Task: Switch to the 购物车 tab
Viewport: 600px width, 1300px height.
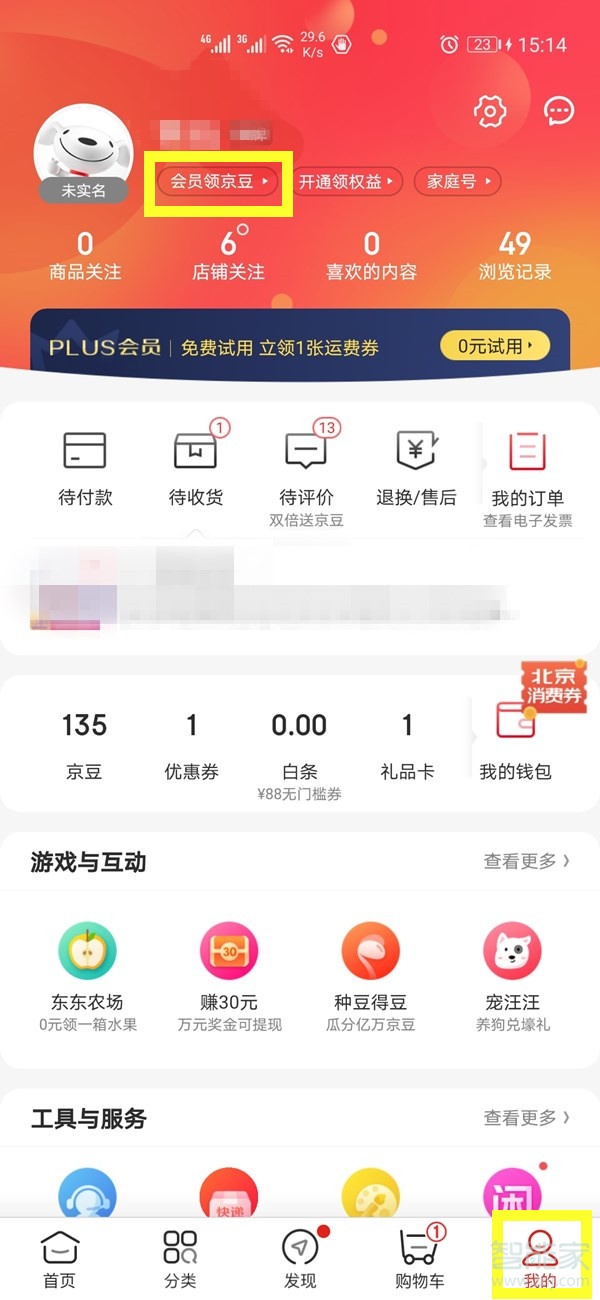Action: pyautogui.click(x=420, y=1259)
